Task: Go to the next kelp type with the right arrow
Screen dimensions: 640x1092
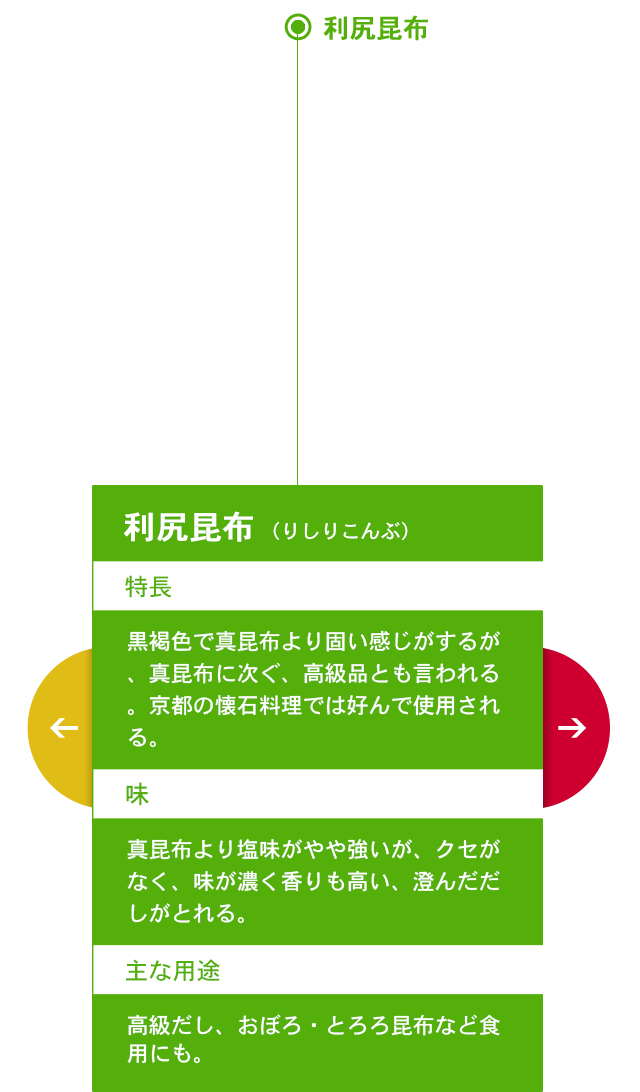Action: coord(573,728)
